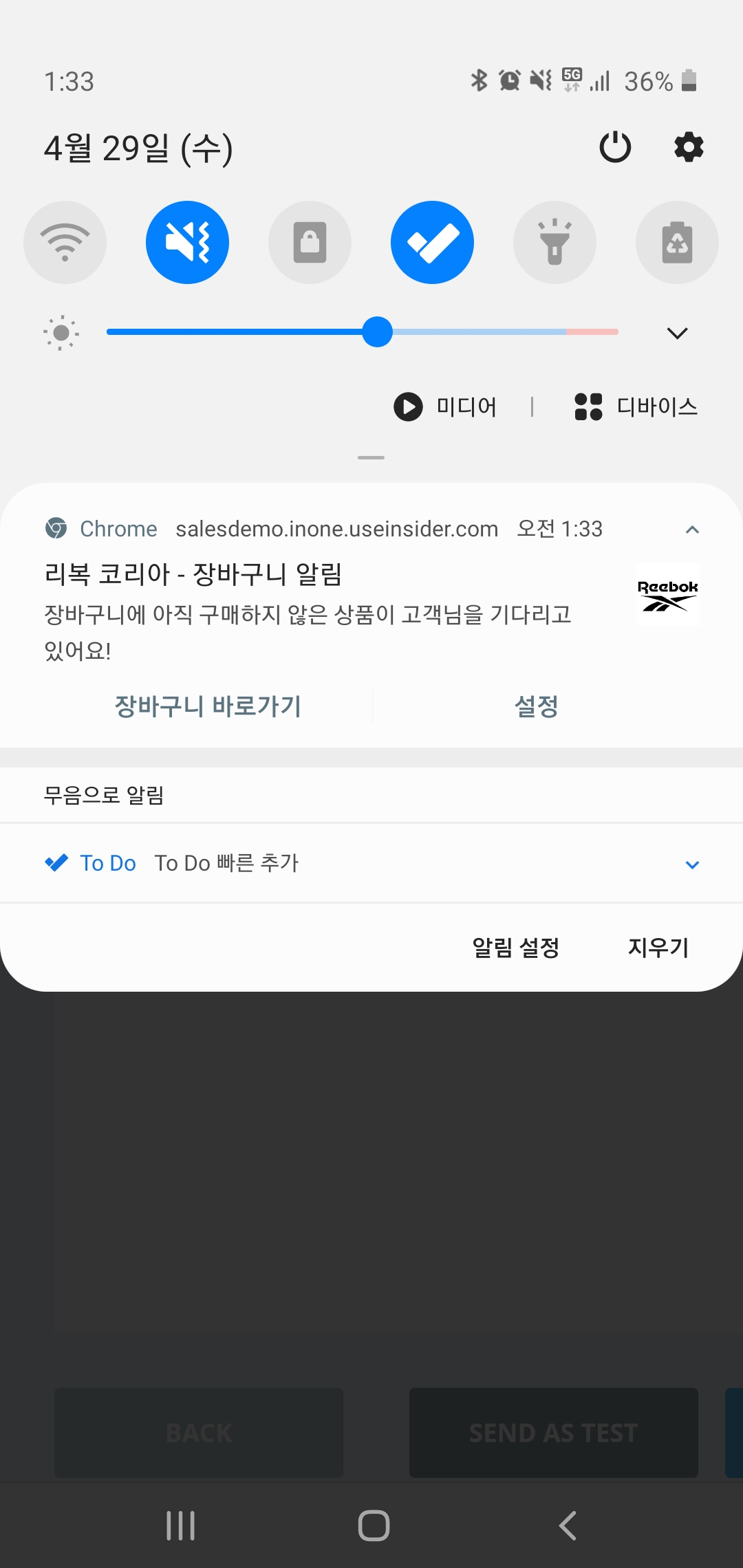Image resolution: width=743 pixels, height=1568 pixels.
Task: Open 알림 설정 notification settings
Action: coord(515,948)
